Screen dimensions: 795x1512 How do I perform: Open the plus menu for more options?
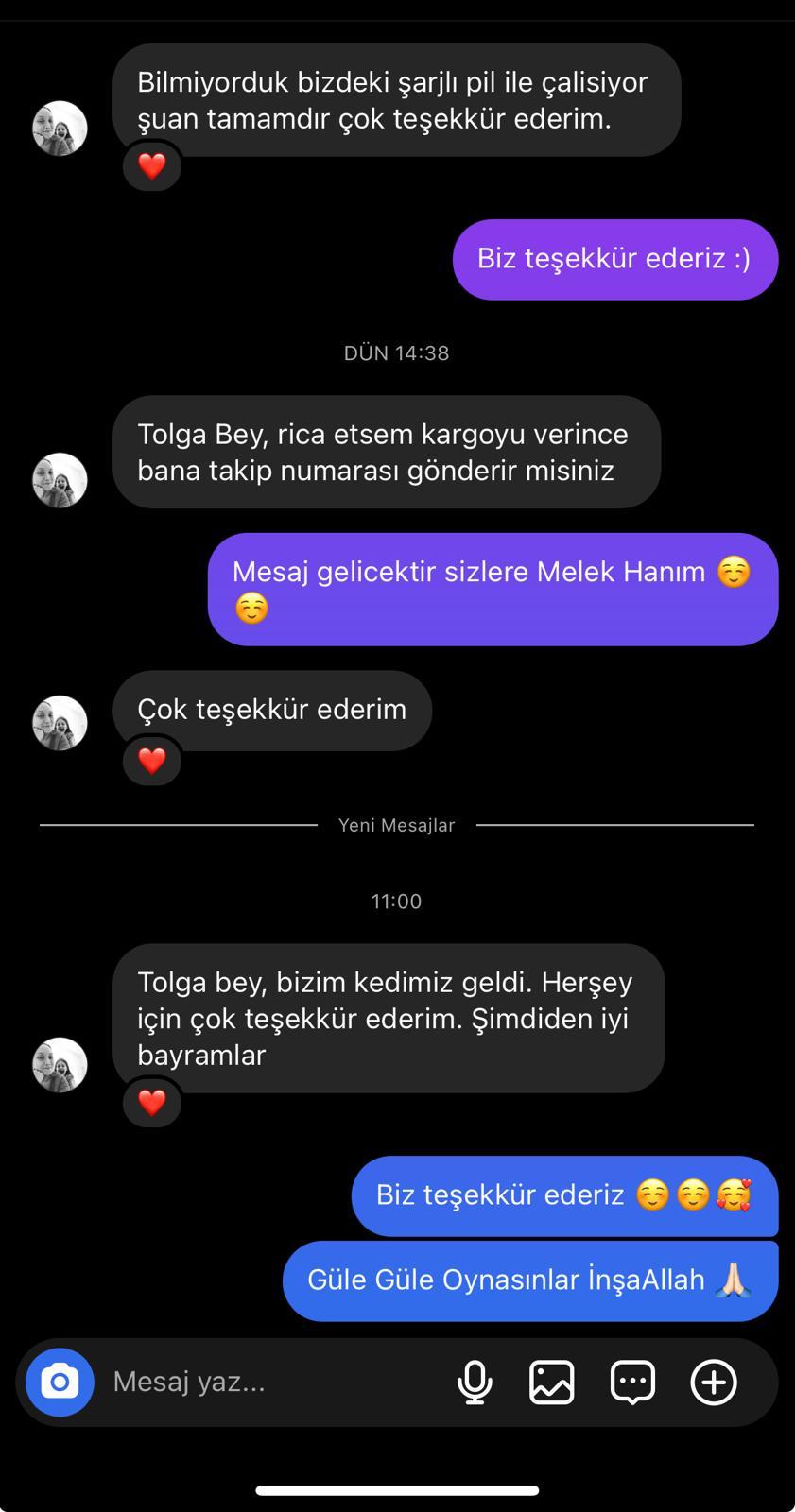click(x=714, y=1382)
